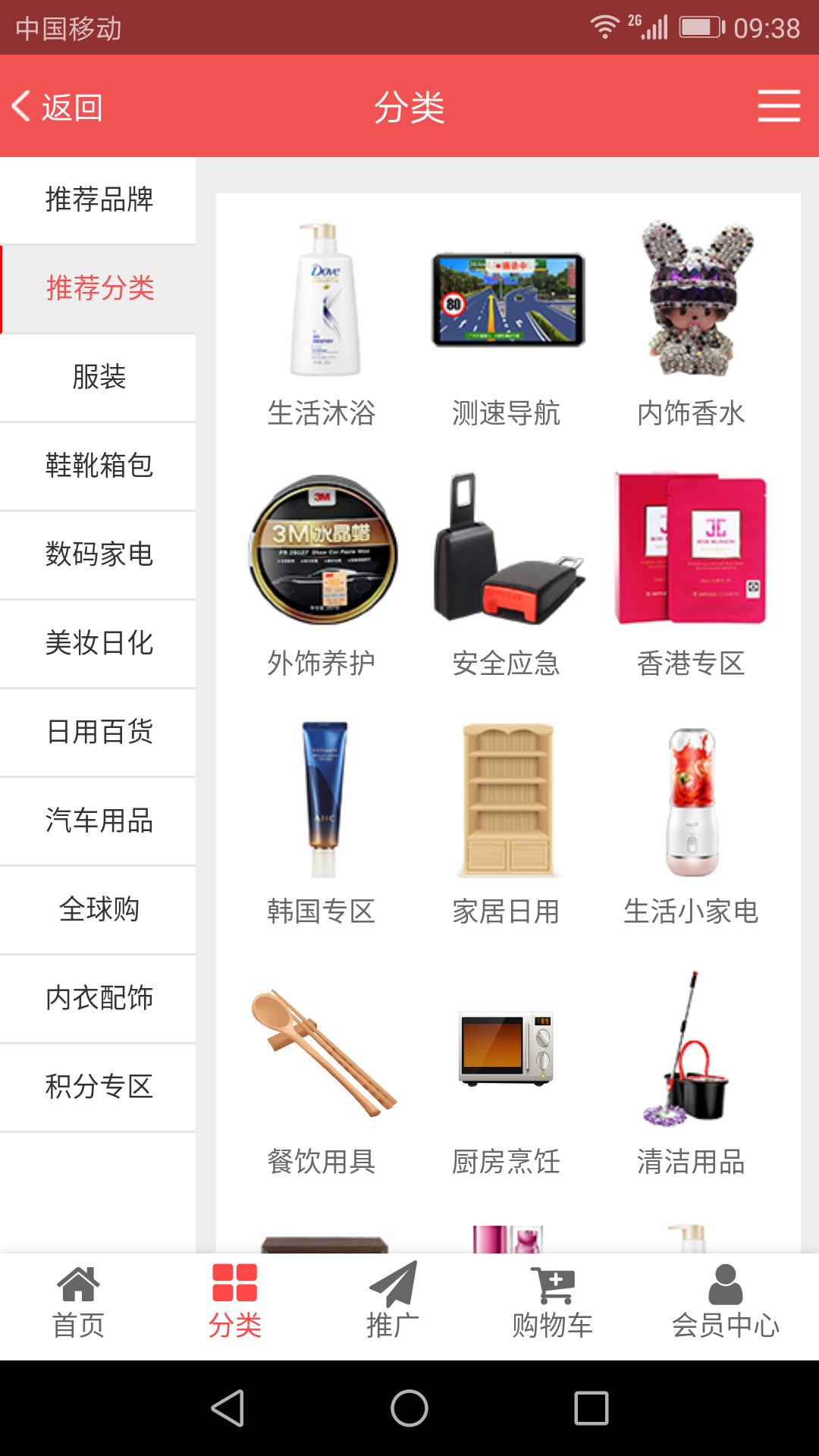Go back with the 返回 button
This screenshot has width=819, height=1456.
[58, 107]
